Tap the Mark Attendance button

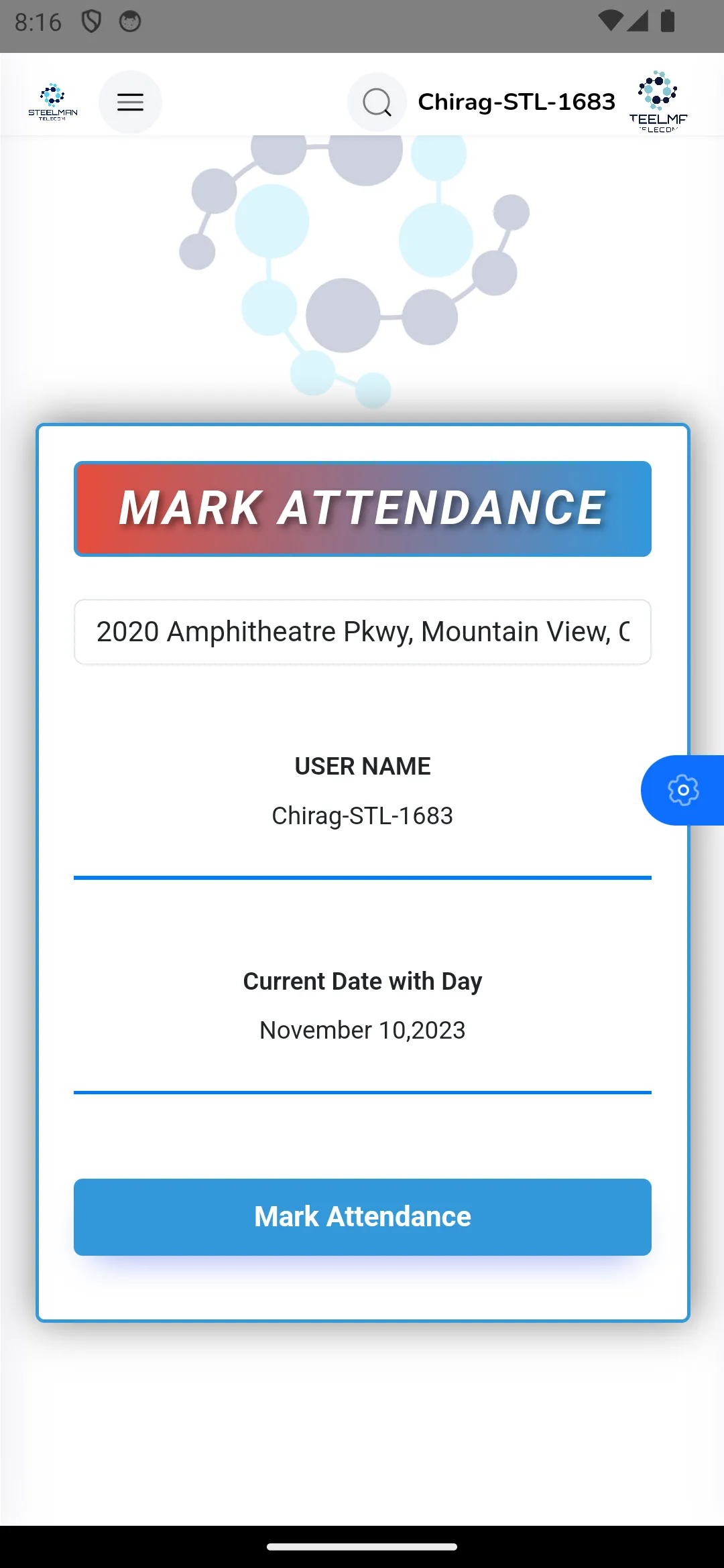tap(362, 1217)
